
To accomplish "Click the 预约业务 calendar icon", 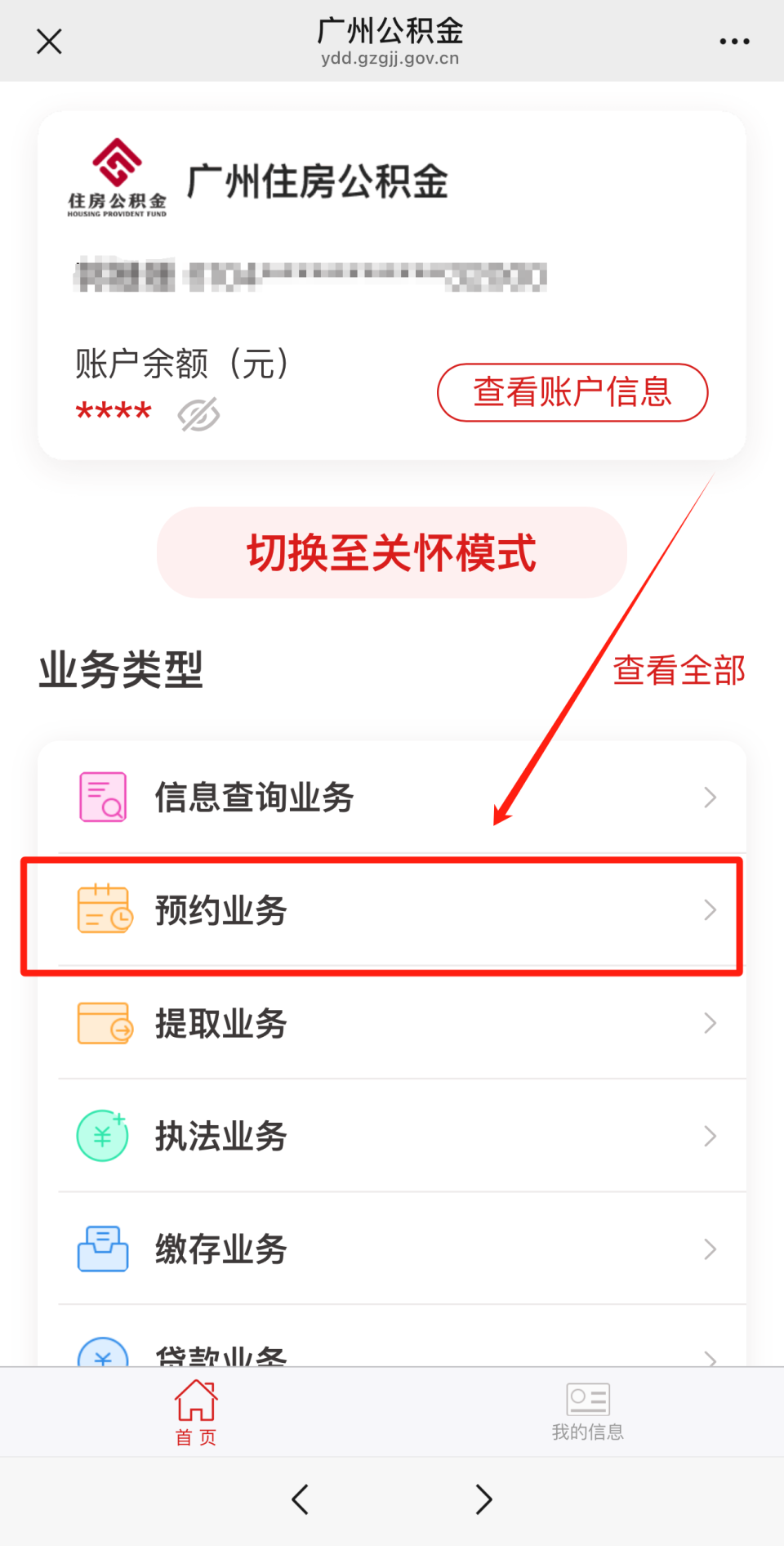I will tap(102, 909).
